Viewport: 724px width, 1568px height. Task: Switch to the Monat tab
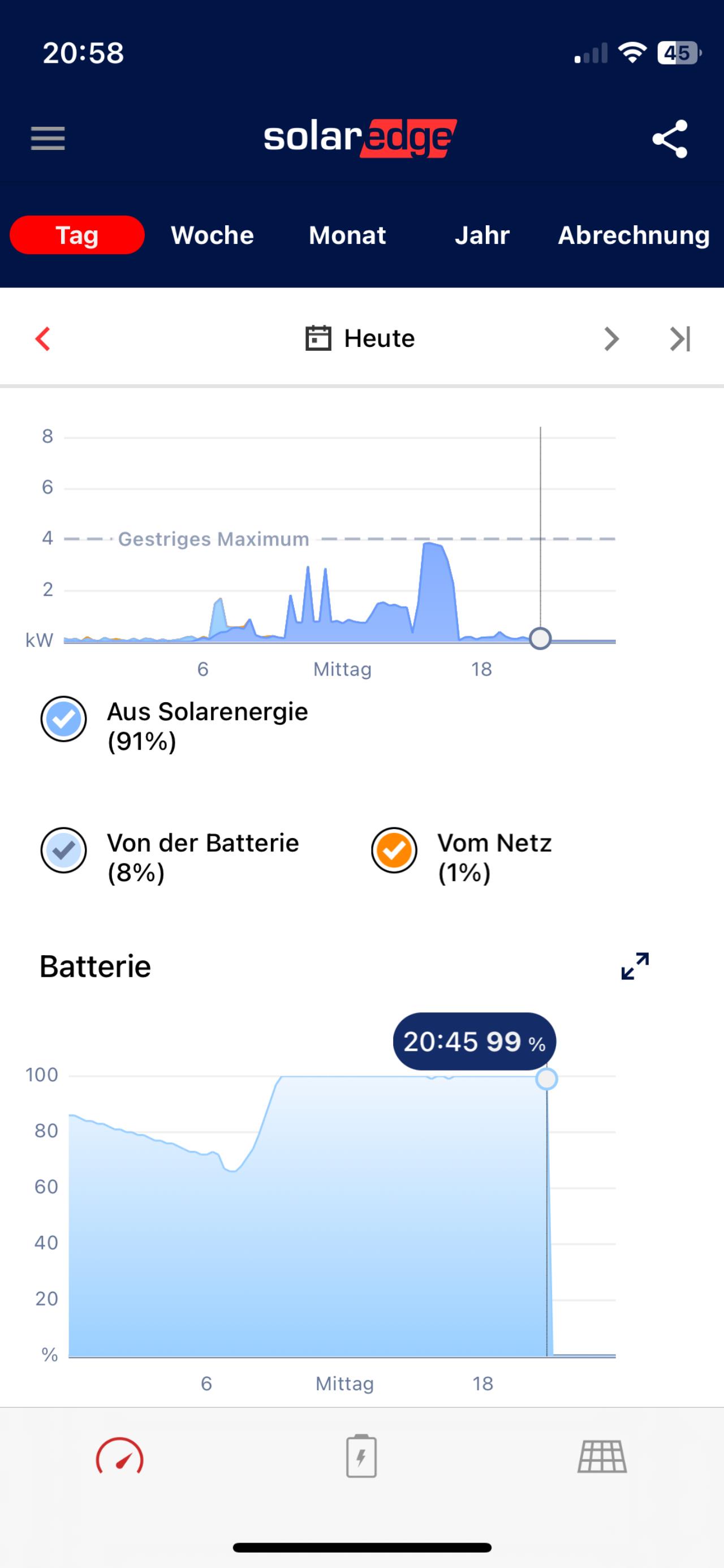347,235
